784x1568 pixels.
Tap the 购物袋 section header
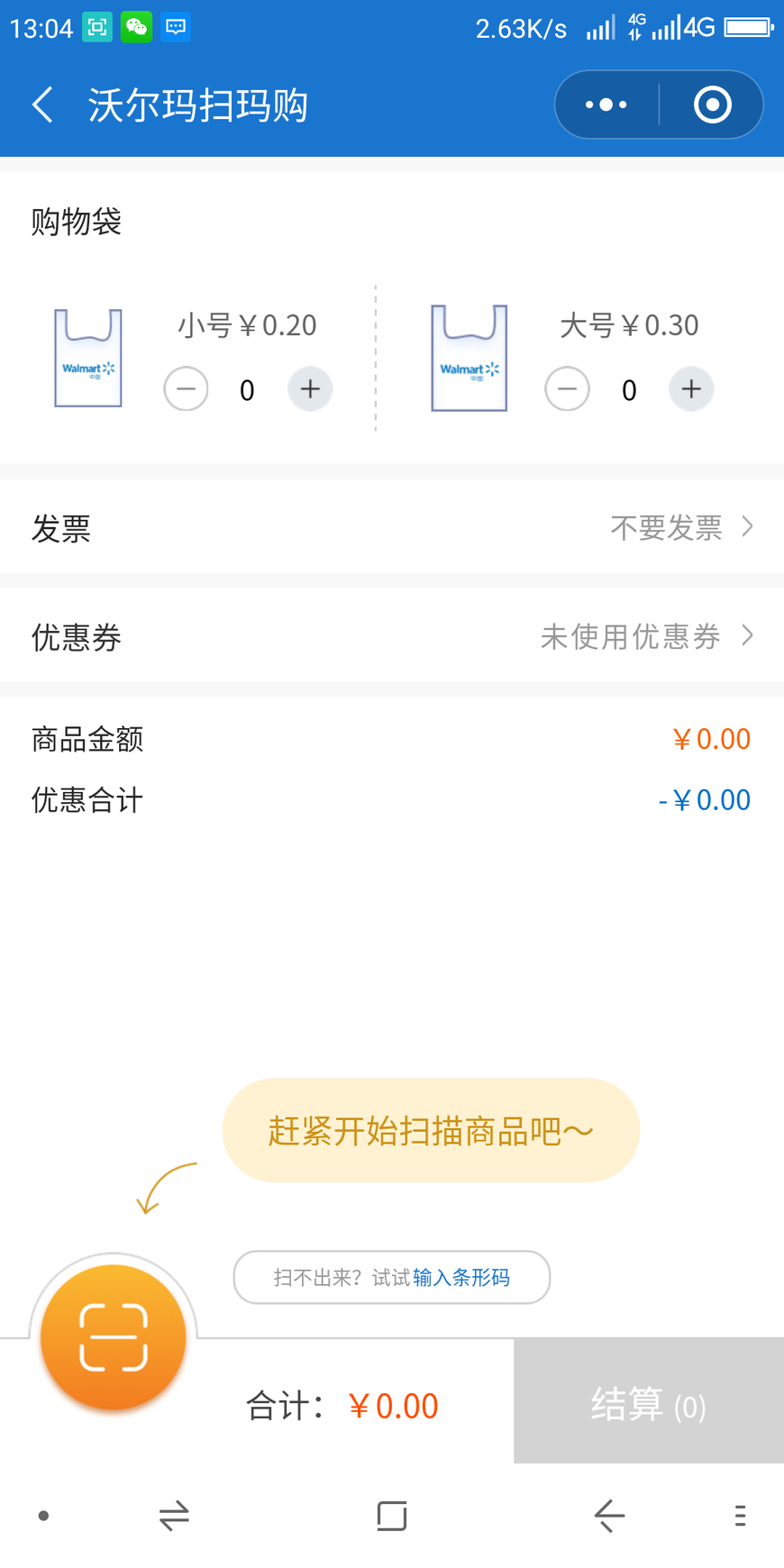click(x=76, y=221)
